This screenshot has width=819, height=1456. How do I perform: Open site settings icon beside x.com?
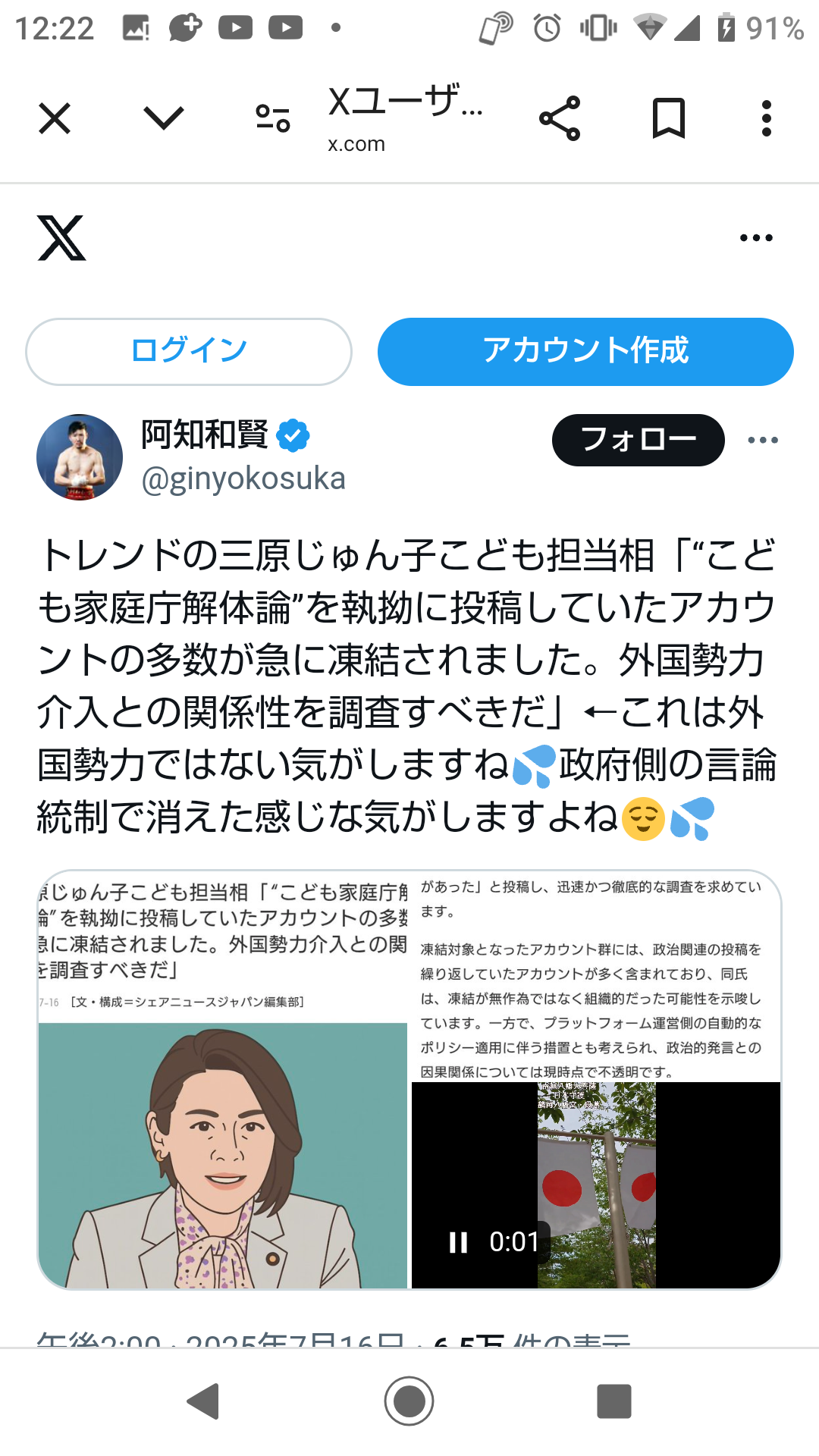click(x=273, y=118)
